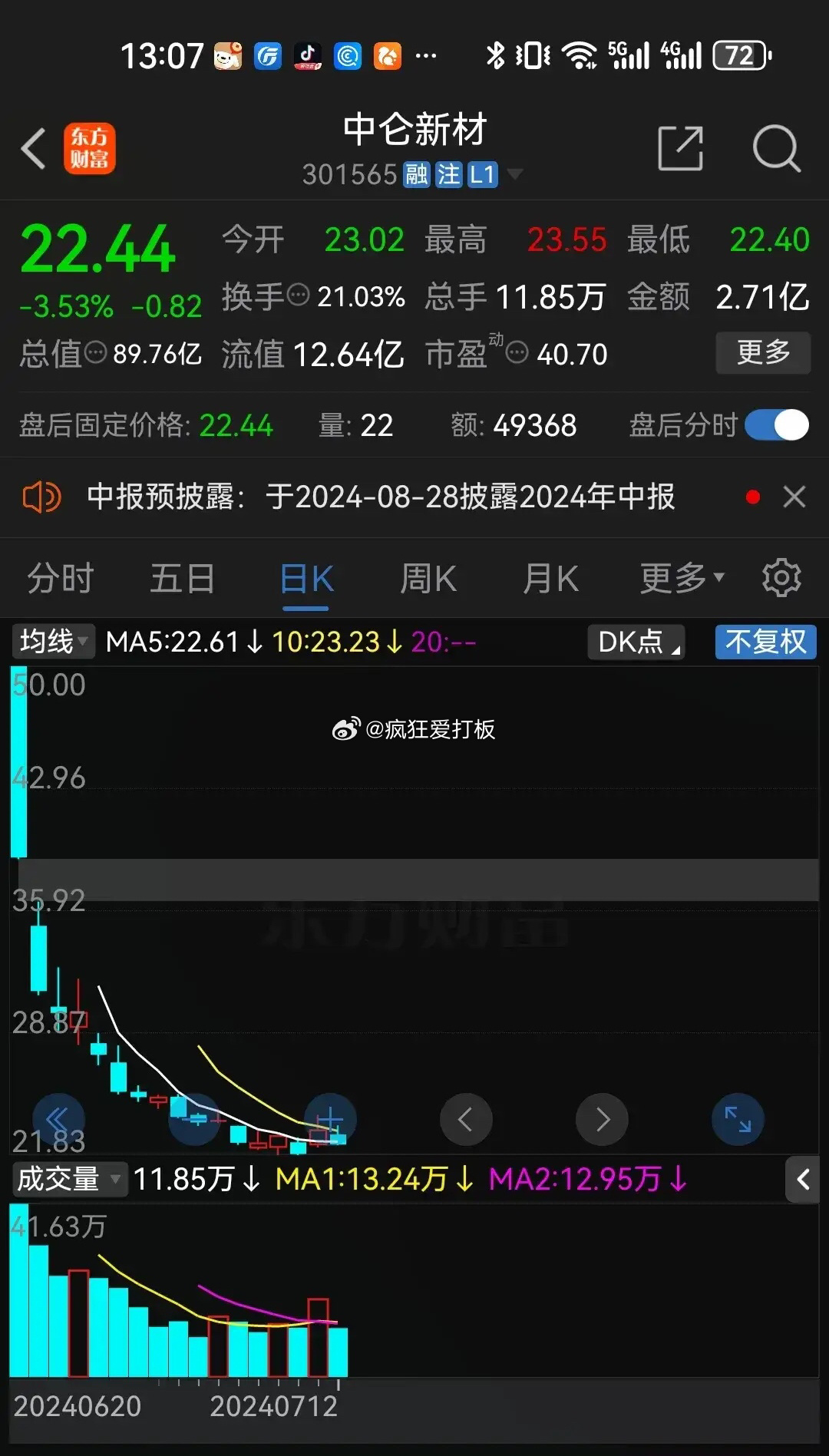
Task: Activate the crosshair tool on the chart
Action: click(x=330, y=1119)
